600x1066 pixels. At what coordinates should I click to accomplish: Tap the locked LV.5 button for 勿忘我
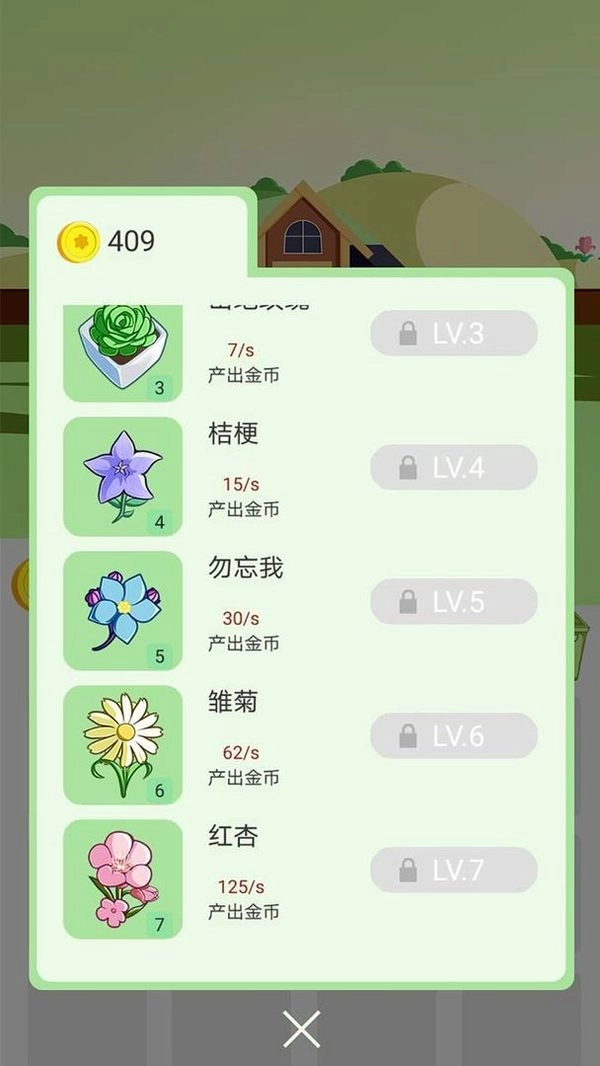(x=454, y=601)
